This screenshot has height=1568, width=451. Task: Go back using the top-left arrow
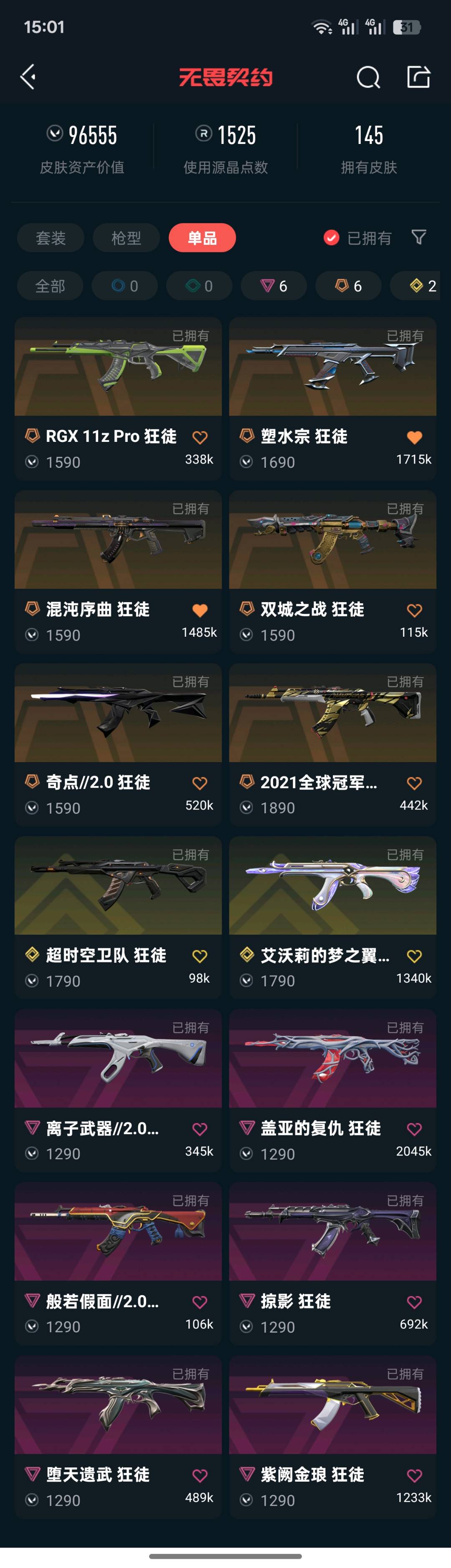pos(28,77)
